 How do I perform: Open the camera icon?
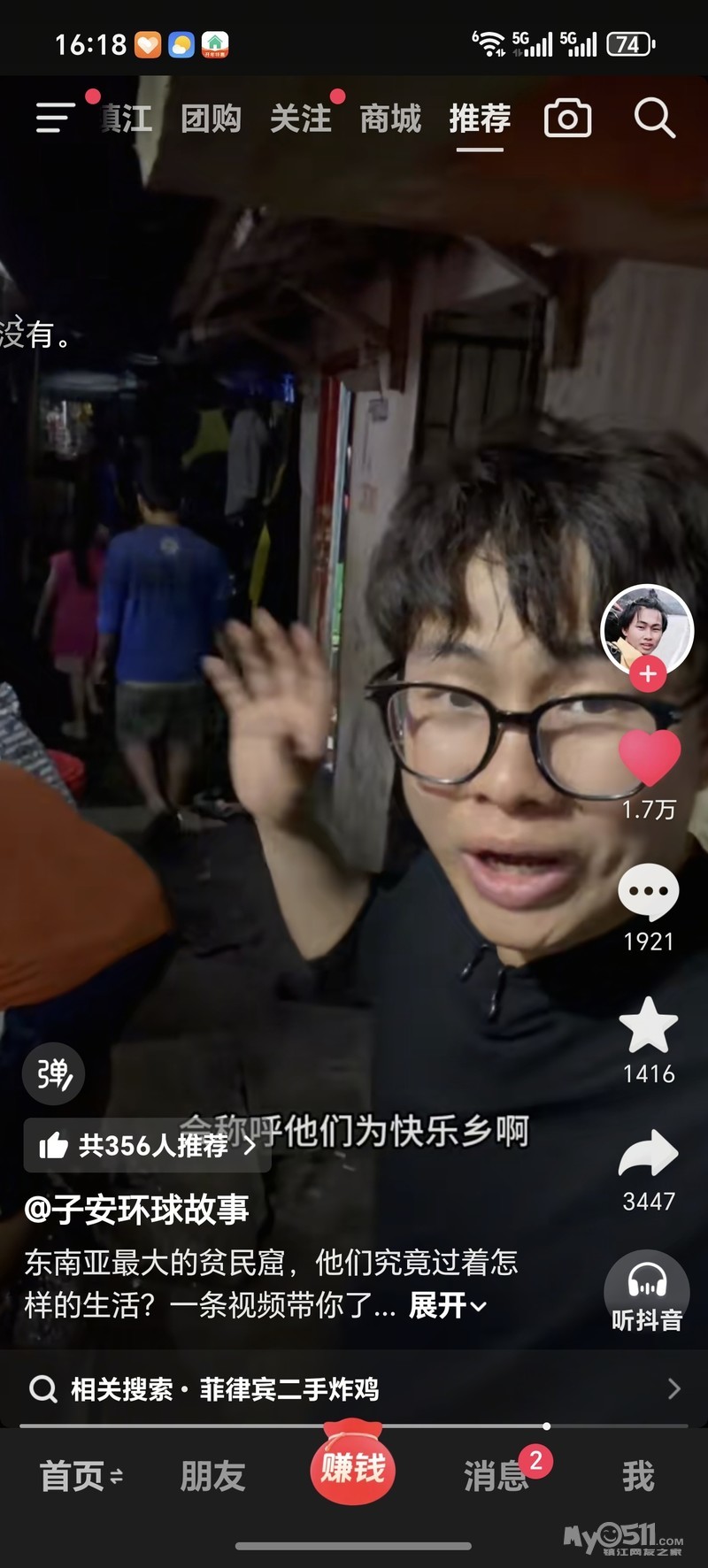[567, 118]
